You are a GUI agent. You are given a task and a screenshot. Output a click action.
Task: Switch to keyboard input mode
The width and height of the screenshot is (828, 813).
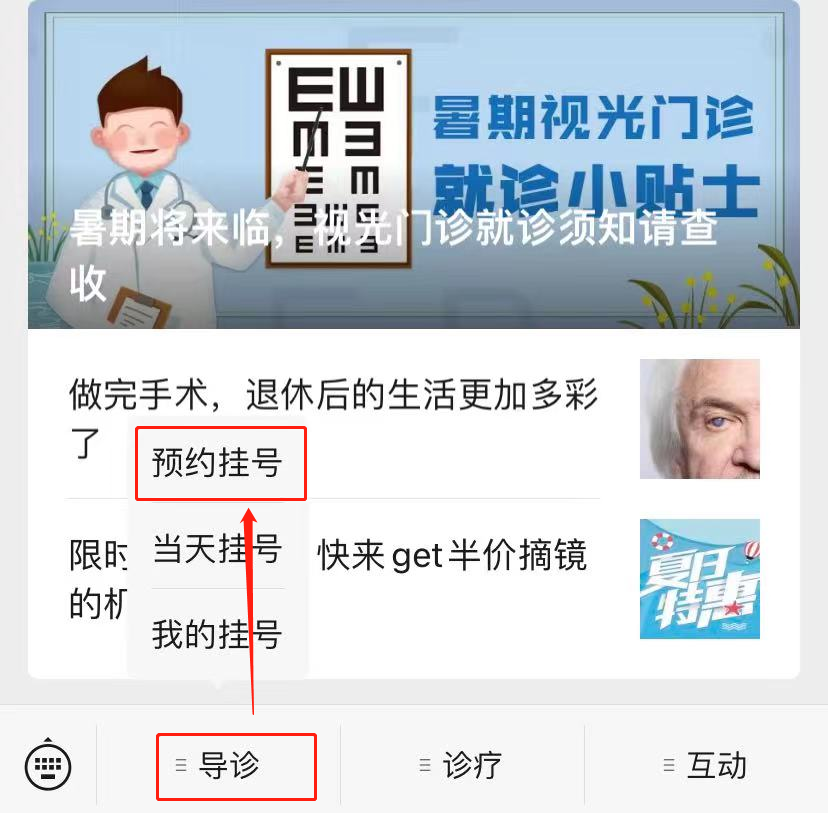coord(48,766)
